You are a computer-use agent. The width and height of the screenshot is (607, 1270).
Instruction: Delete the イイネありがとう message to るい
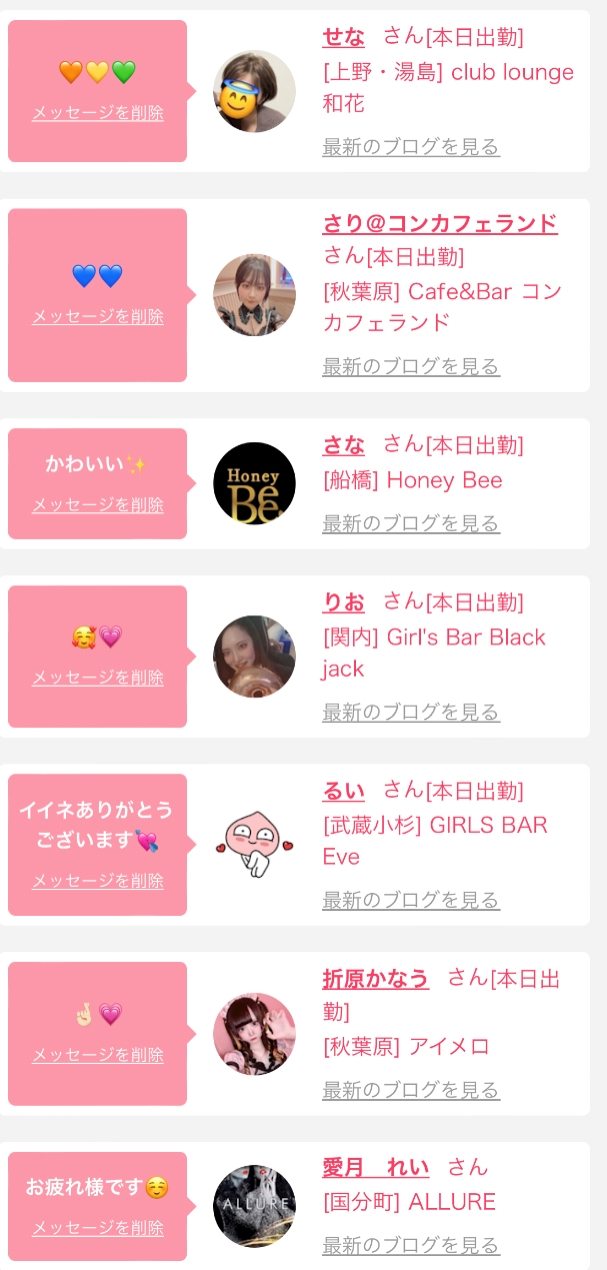coord(97,881)
